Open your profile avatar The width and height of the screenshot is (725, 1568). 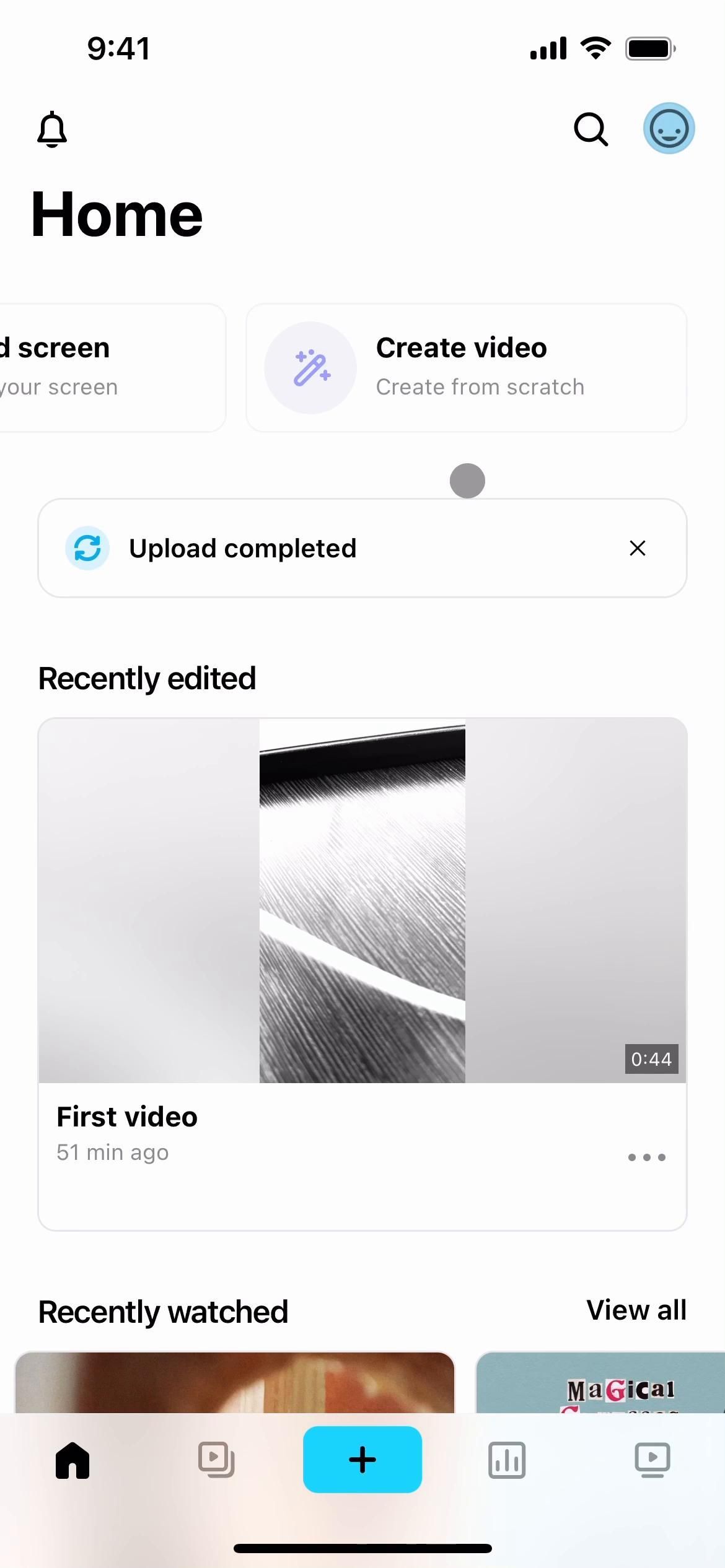pyautogui.click(x=669, y=128)
